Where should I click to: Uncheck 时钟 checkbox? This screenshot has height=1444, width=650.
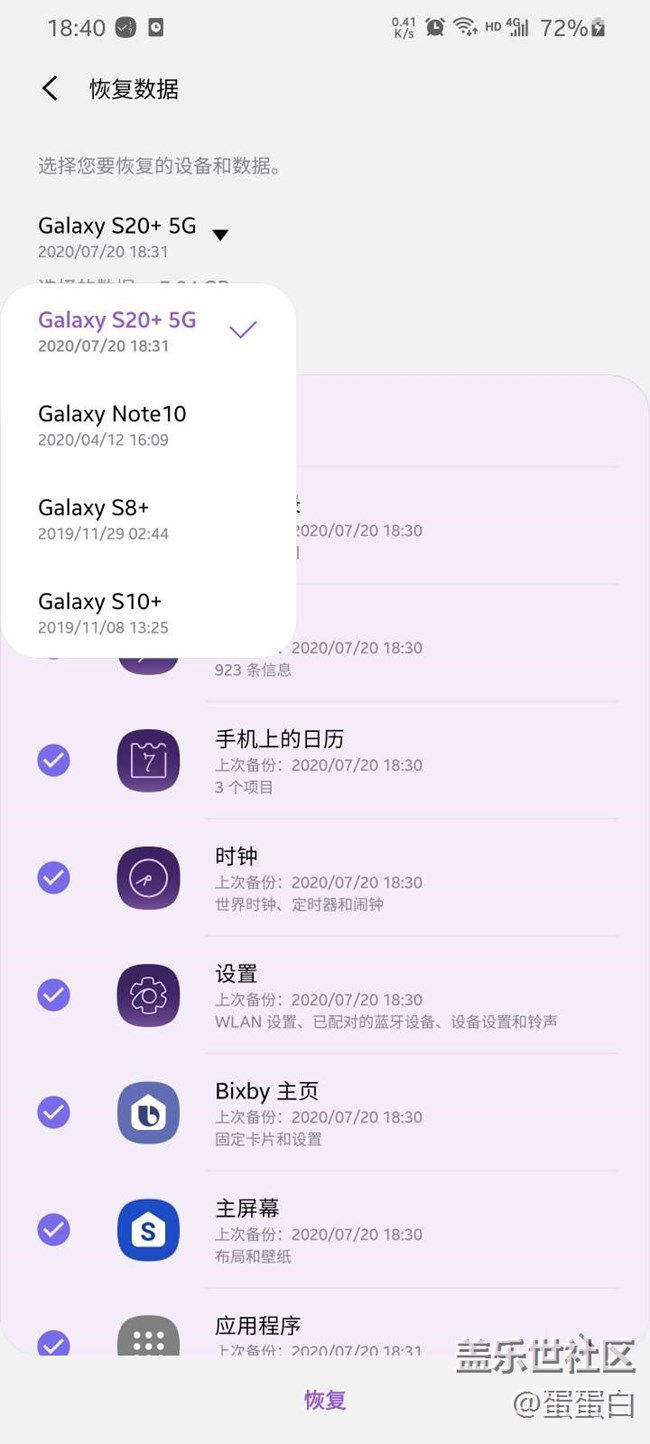click(54, 878)
